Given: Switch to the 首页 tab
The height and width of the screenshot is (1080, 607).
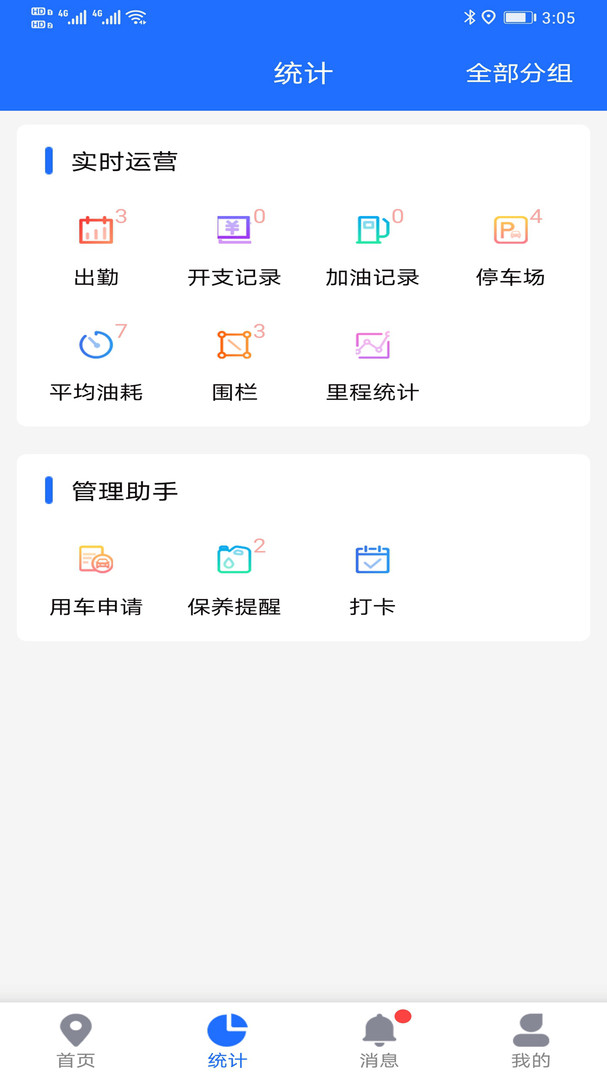Looking at the screenshot, I should point(76,1041).
